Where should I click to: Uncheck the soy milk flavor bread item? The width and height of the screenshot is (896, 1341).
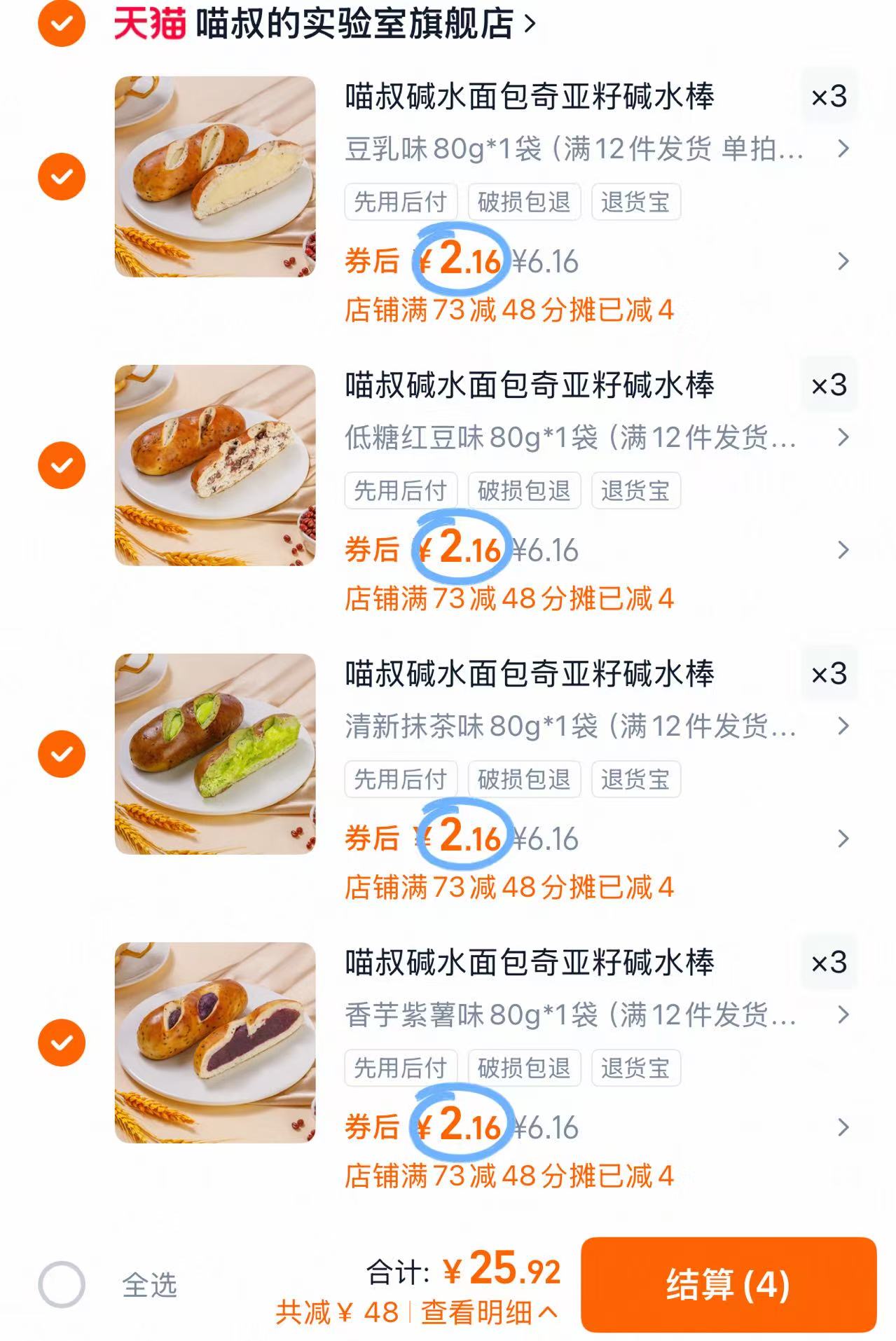click(62, 175)
